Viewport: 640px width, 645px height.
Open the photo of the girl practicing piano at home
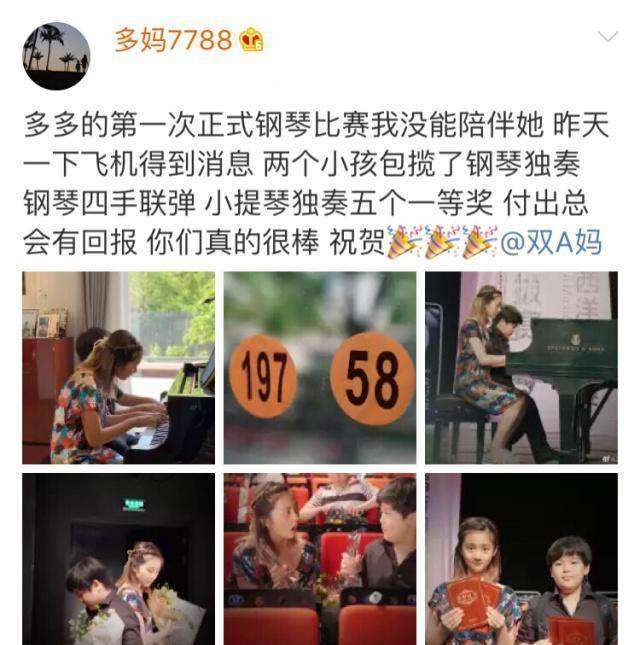118,367
